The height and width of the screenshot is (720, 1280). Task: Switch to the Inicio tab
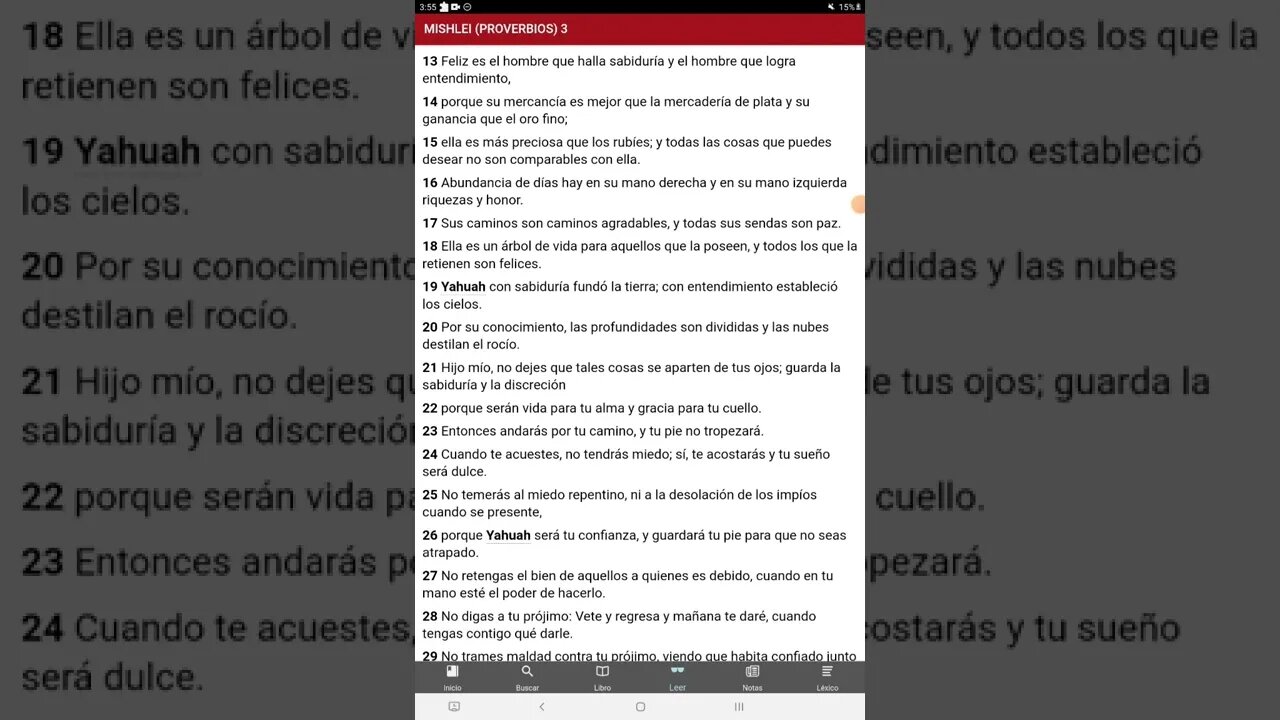tap(452, 677)
